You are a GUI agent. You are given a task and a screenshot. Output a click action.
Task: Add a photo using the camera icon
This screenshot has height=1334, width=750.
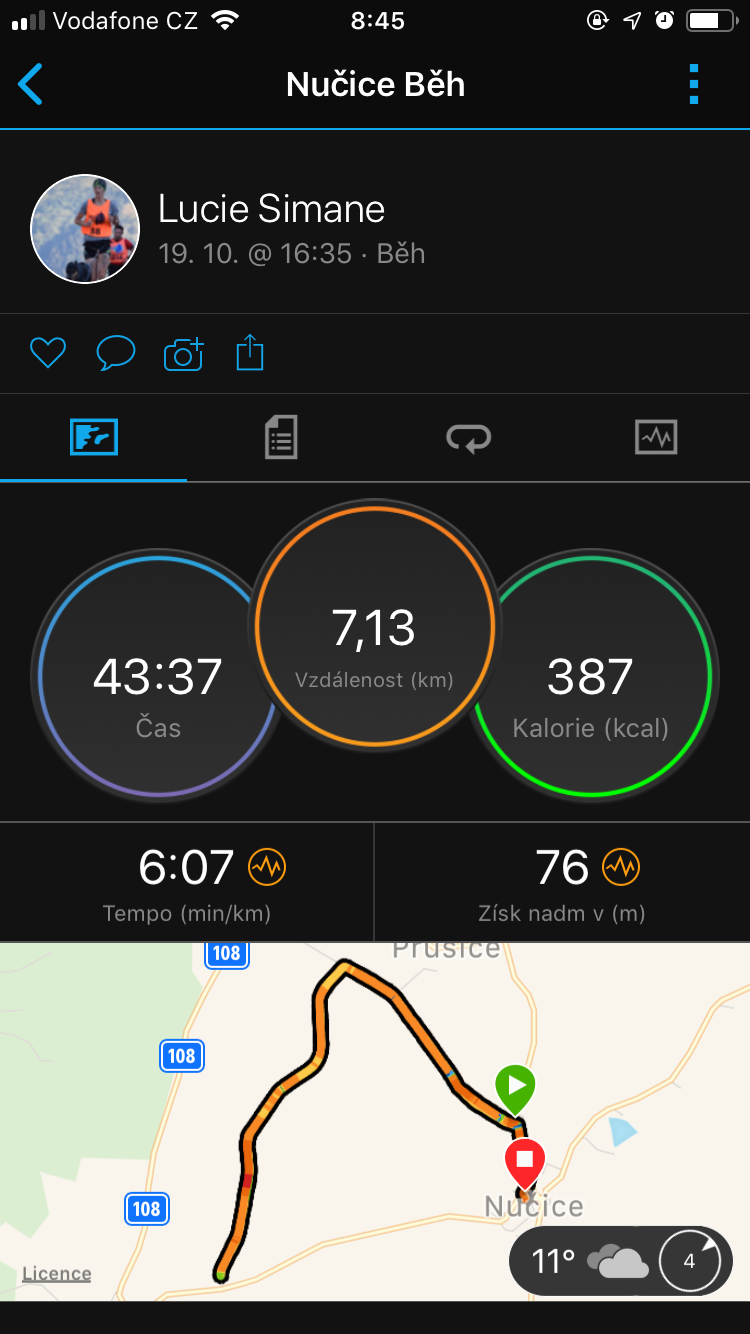[183, 354]
